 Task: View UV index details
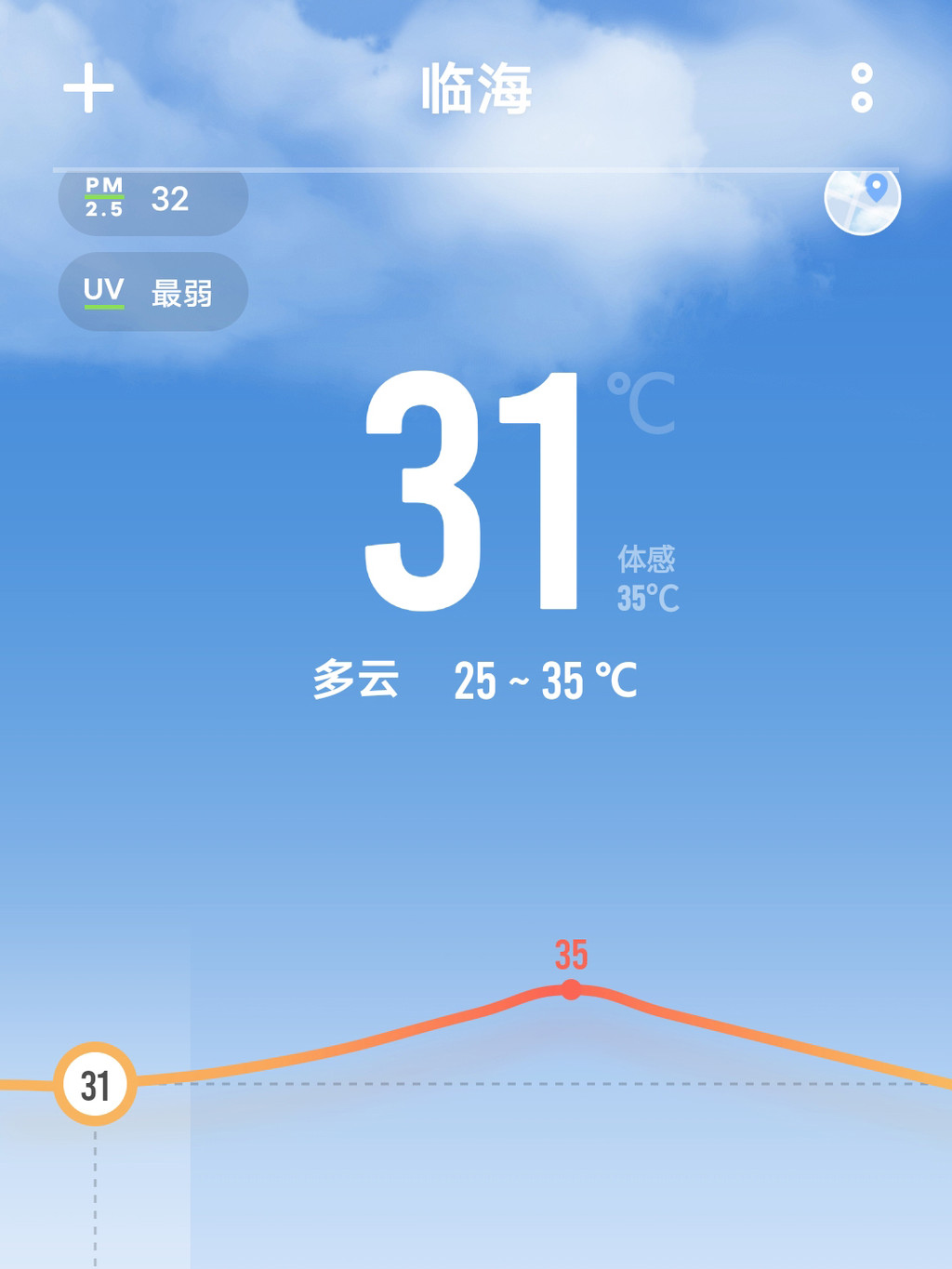152,292
